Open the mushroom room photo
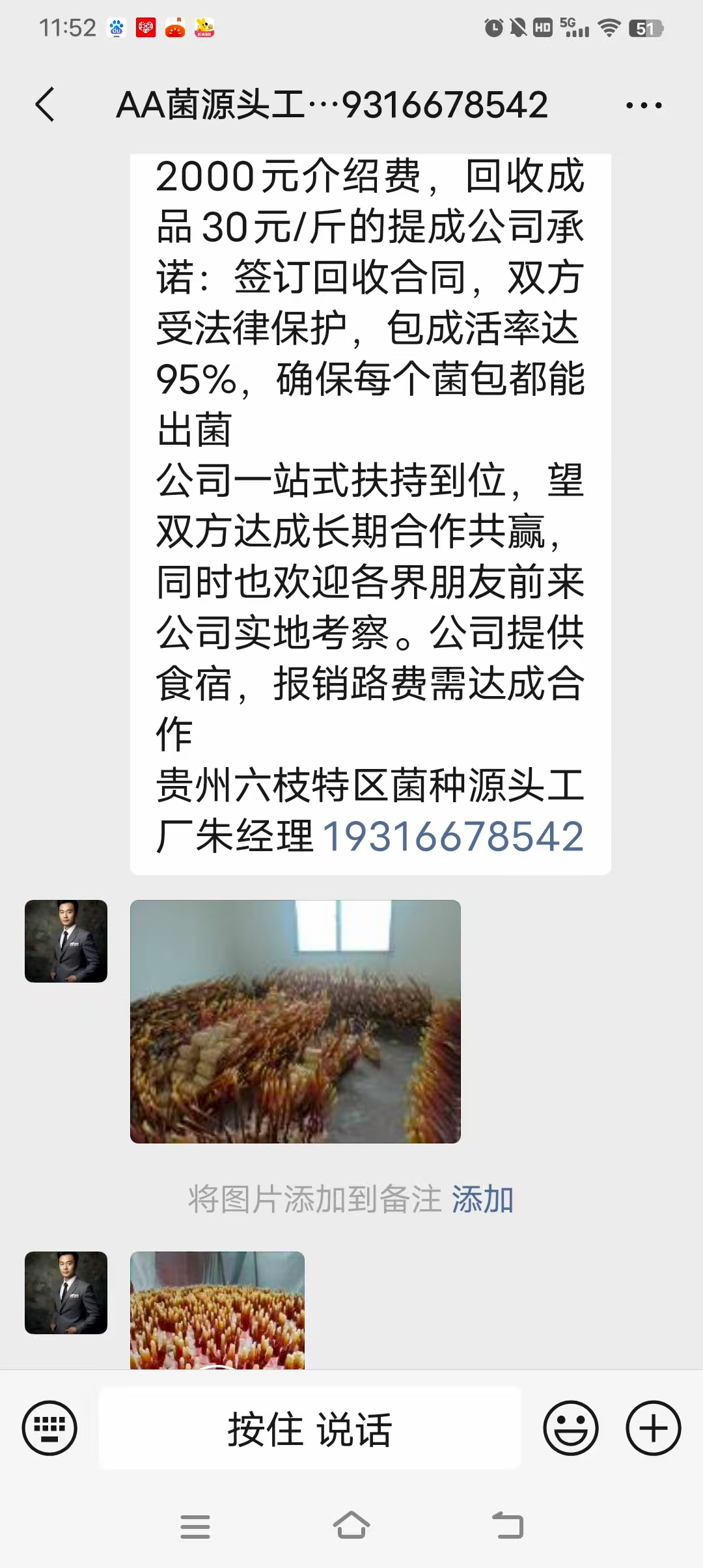703x1568 pixels. pos(295,1021)
